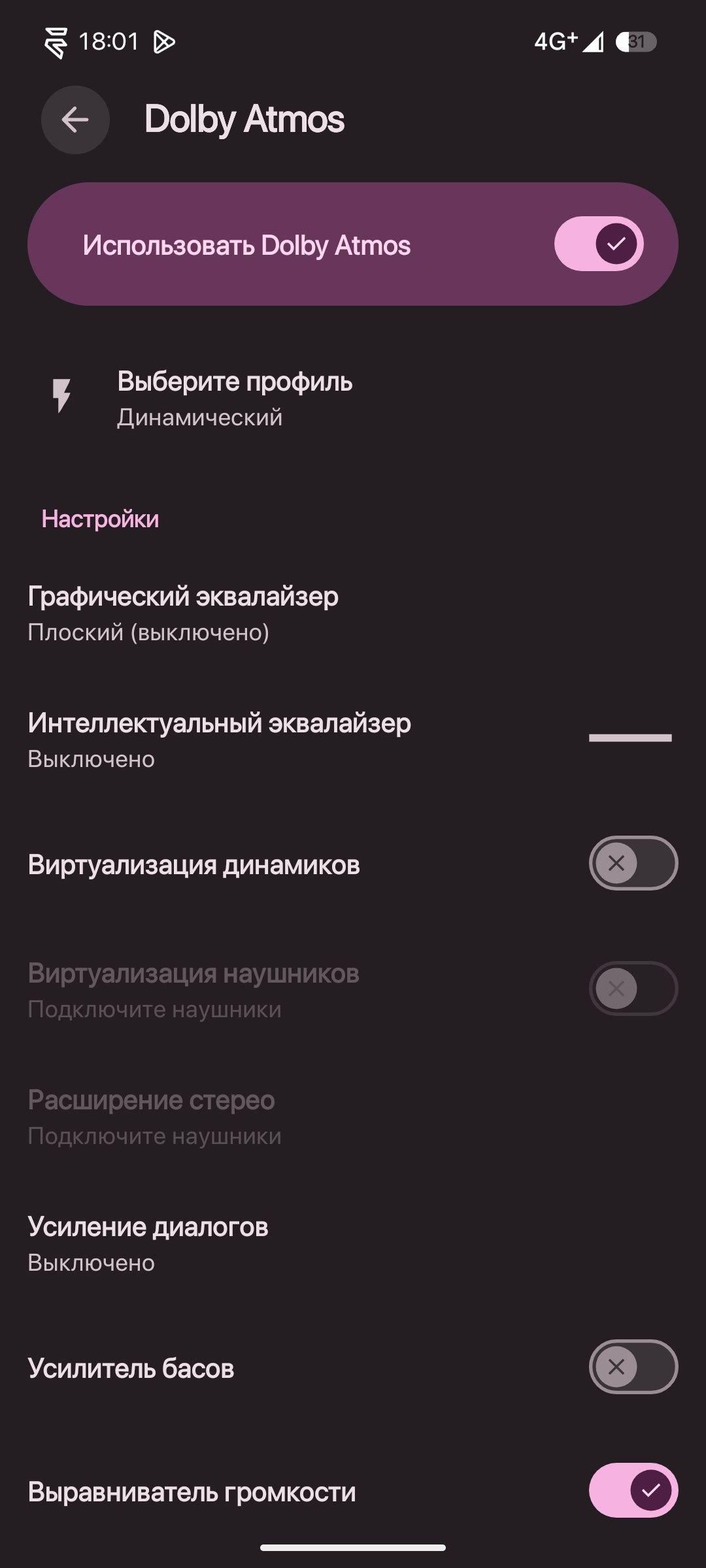Disable Выравниватель громкости switch

tap(633, 1490)
